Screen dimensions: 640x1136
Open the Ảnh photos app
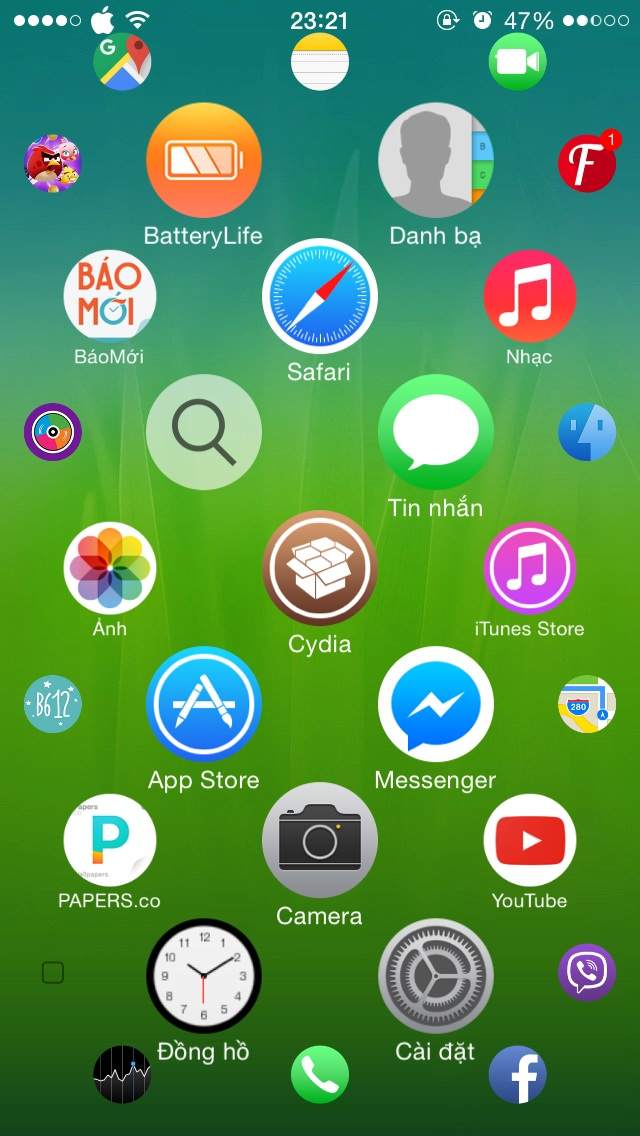tap(109, 568)
